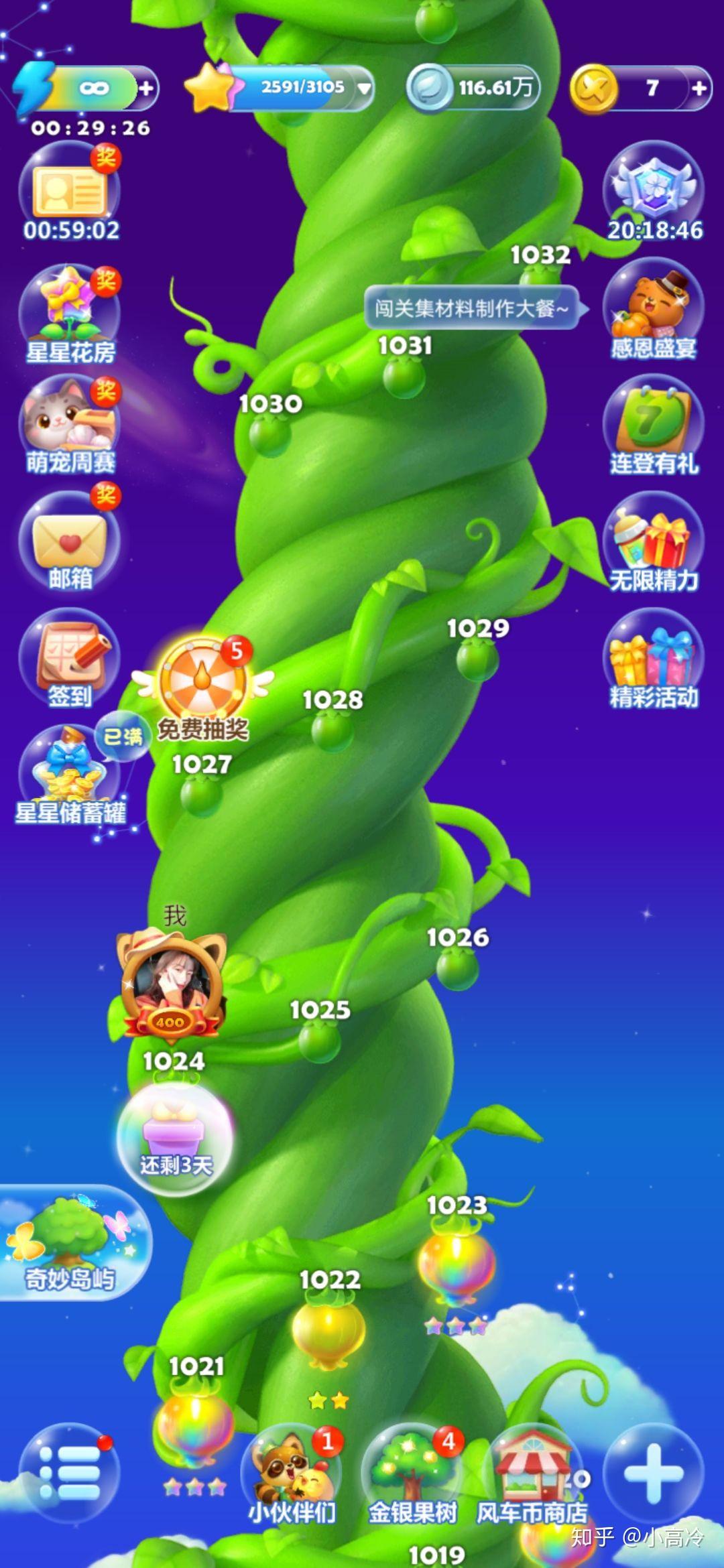The height and width of the screenshot is (1568, 724).
Task: Open 金银果树 fruit tree
Action: [412, 1474]
